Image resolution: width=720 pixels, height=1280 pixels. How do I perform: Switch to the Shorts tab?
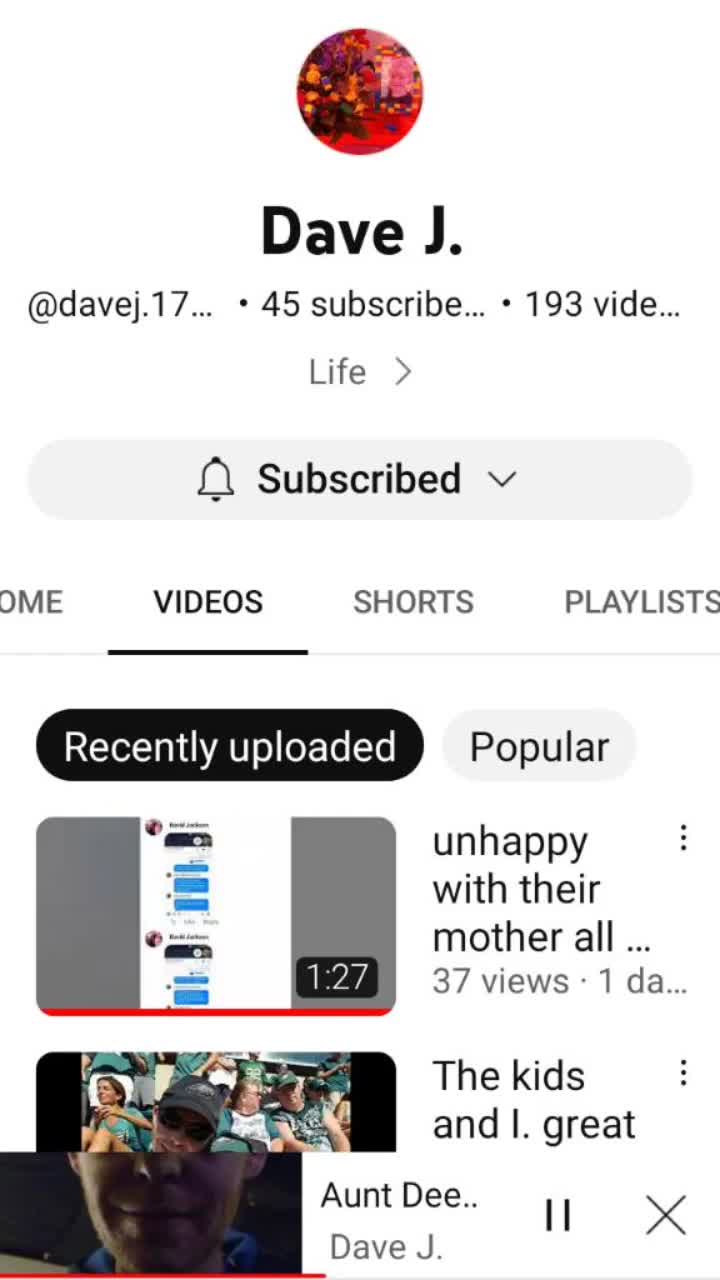click(x=413, y=602)
